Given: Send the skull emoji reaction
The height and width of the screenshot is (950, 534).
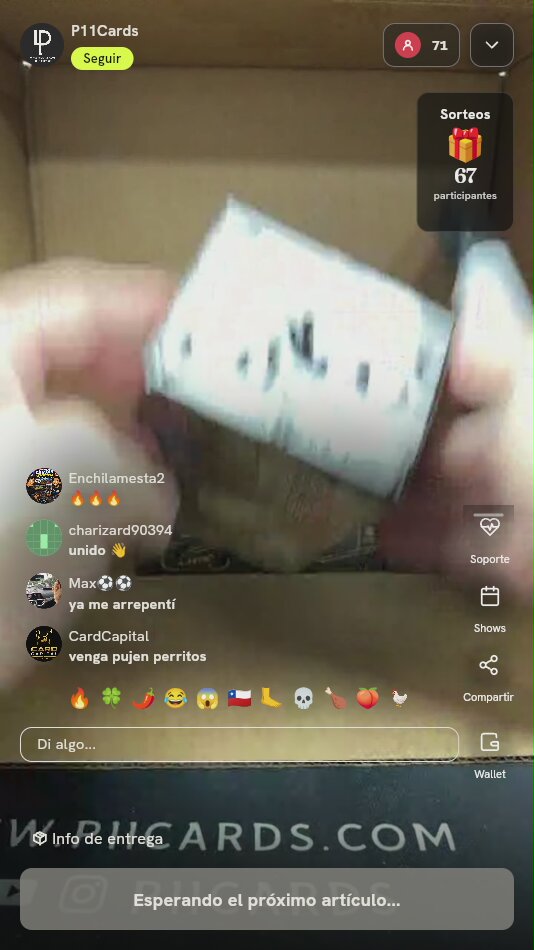Looking at the screenshot, I should coord(304,698).
